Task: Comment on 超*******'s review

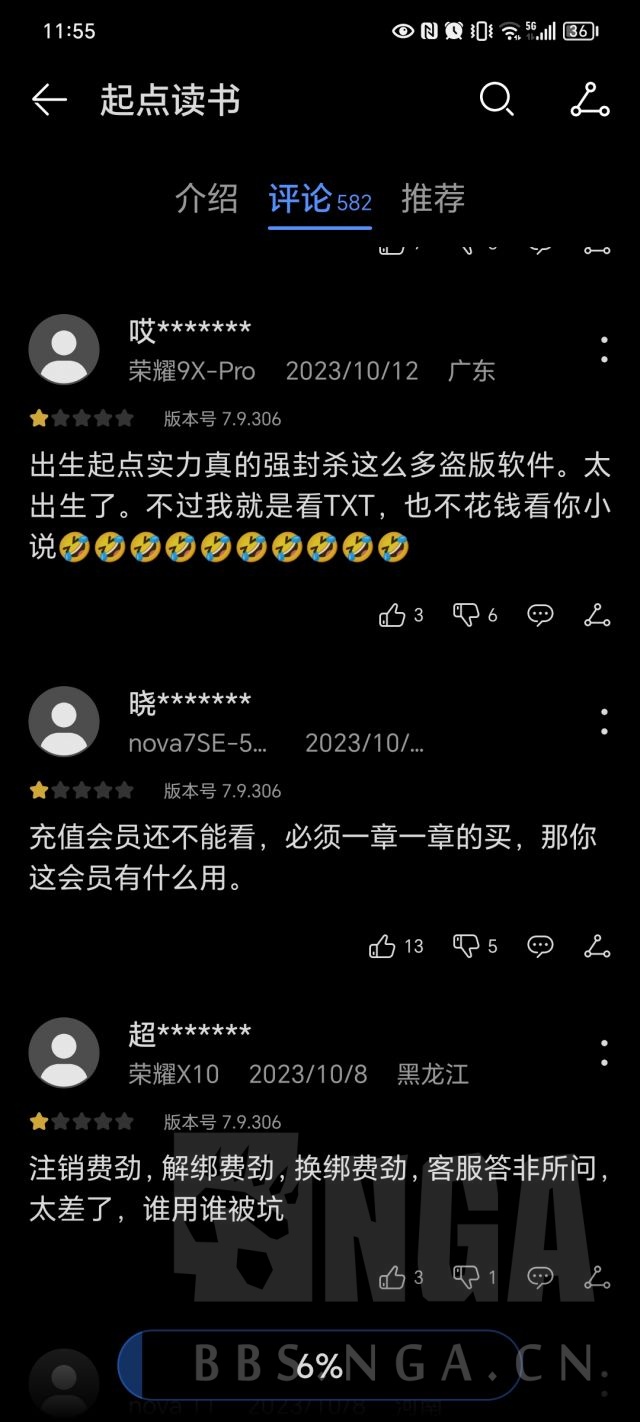Action: (x=540, y=1277)
